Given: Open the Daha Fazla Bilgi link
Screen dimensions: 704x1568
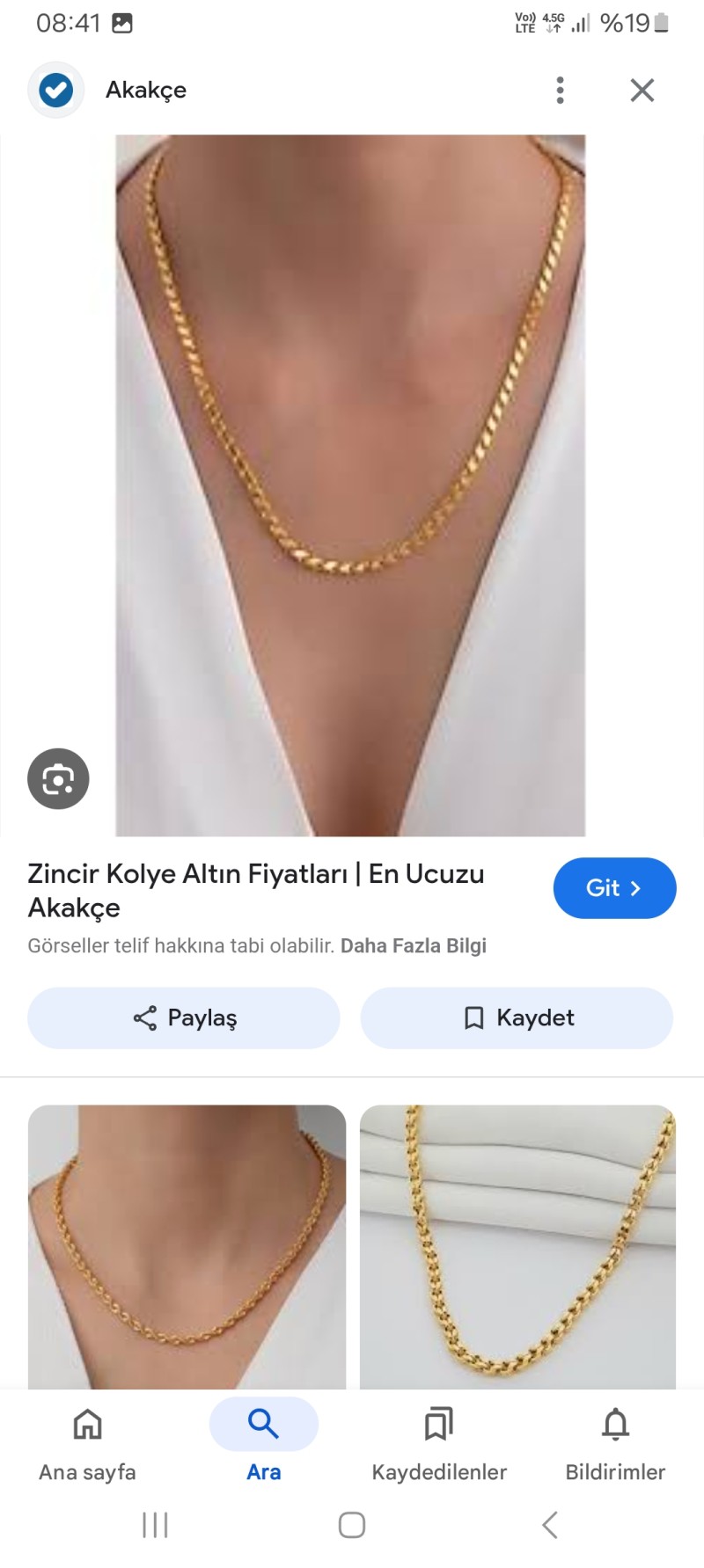Looking at the screenshot, I should coord(414,946).
